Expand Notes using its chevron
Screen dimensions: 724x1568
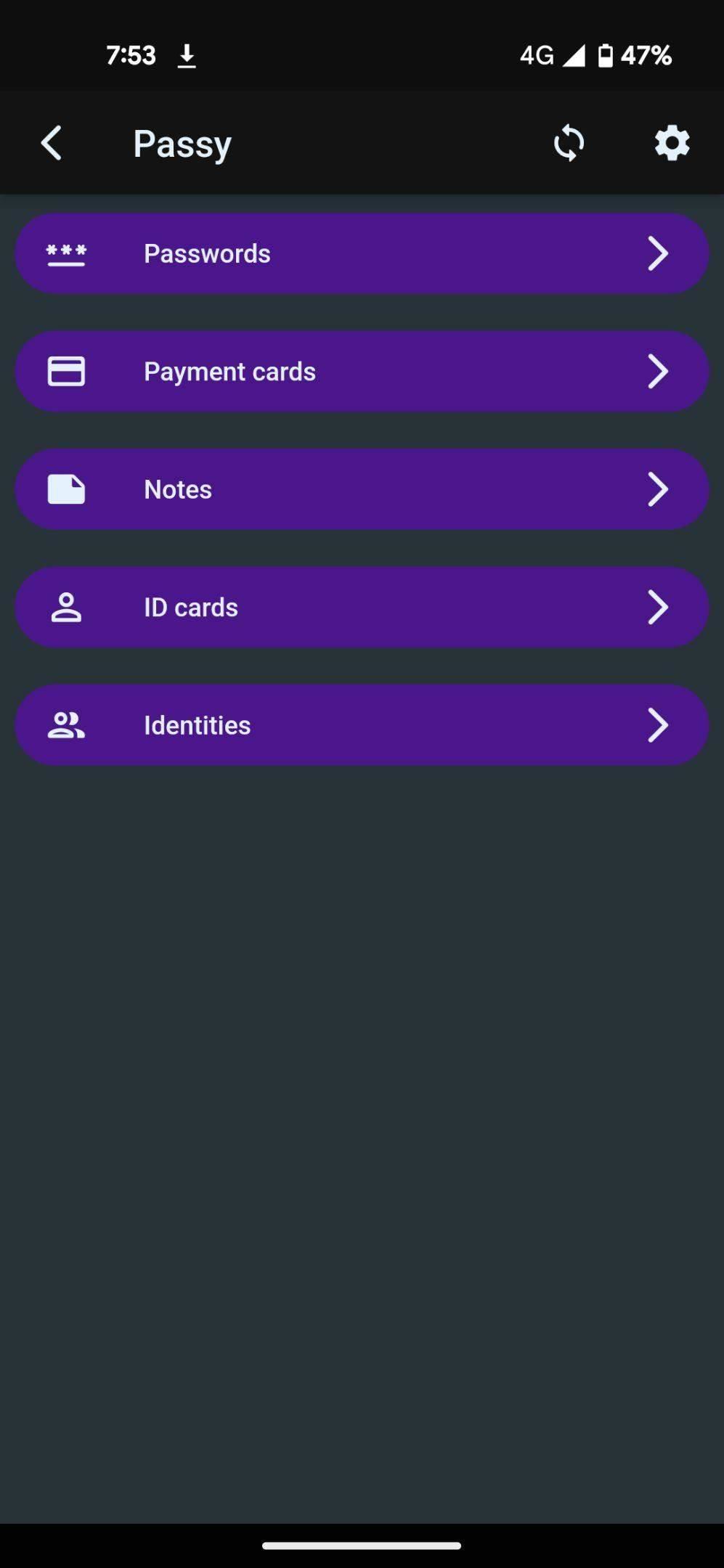tap(658, 489)
